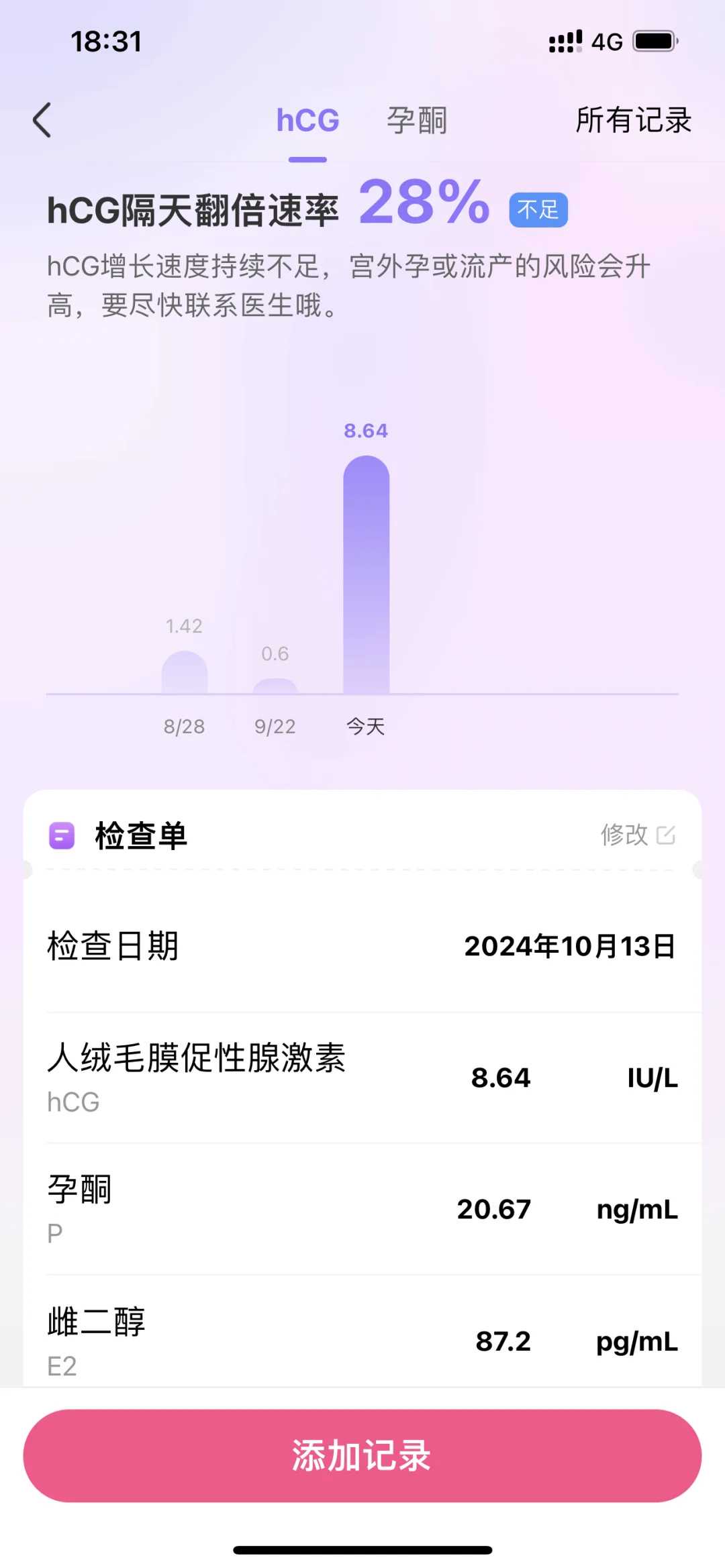Tap the back arrow at top left
Image resolution: width=725 pixels, height=1568 pixels.
[42, 121]
